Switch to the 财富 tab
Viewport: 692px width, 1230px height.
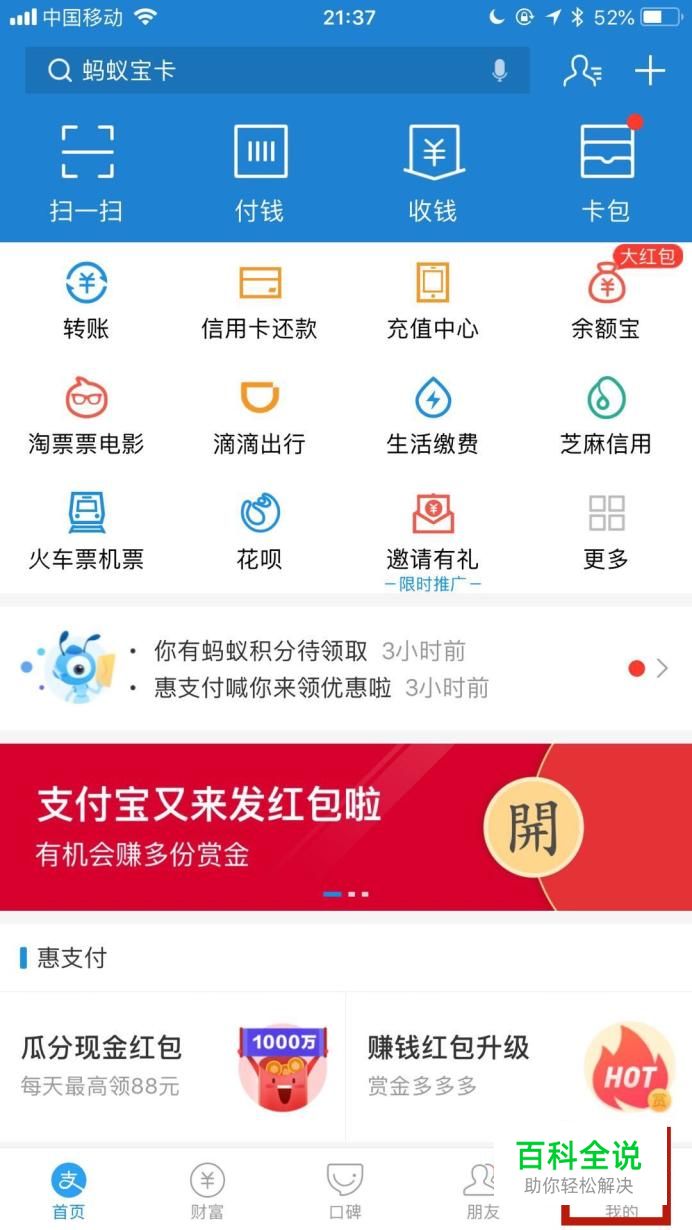coord(207,1192)
